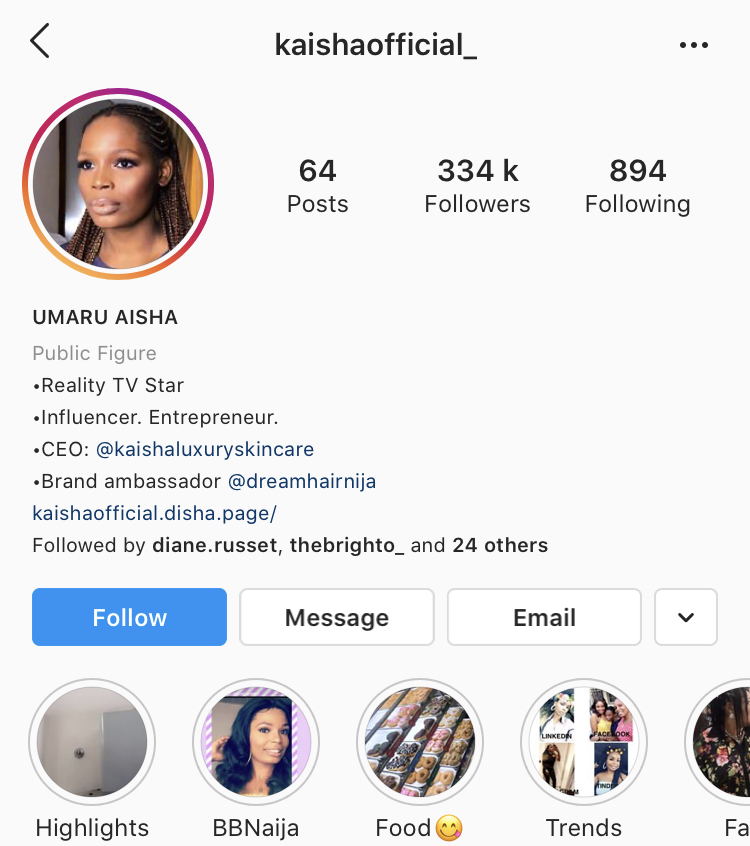This screenshot has width=750, height=846.
Task: Open the 894 following list
Action: [637, 186]
